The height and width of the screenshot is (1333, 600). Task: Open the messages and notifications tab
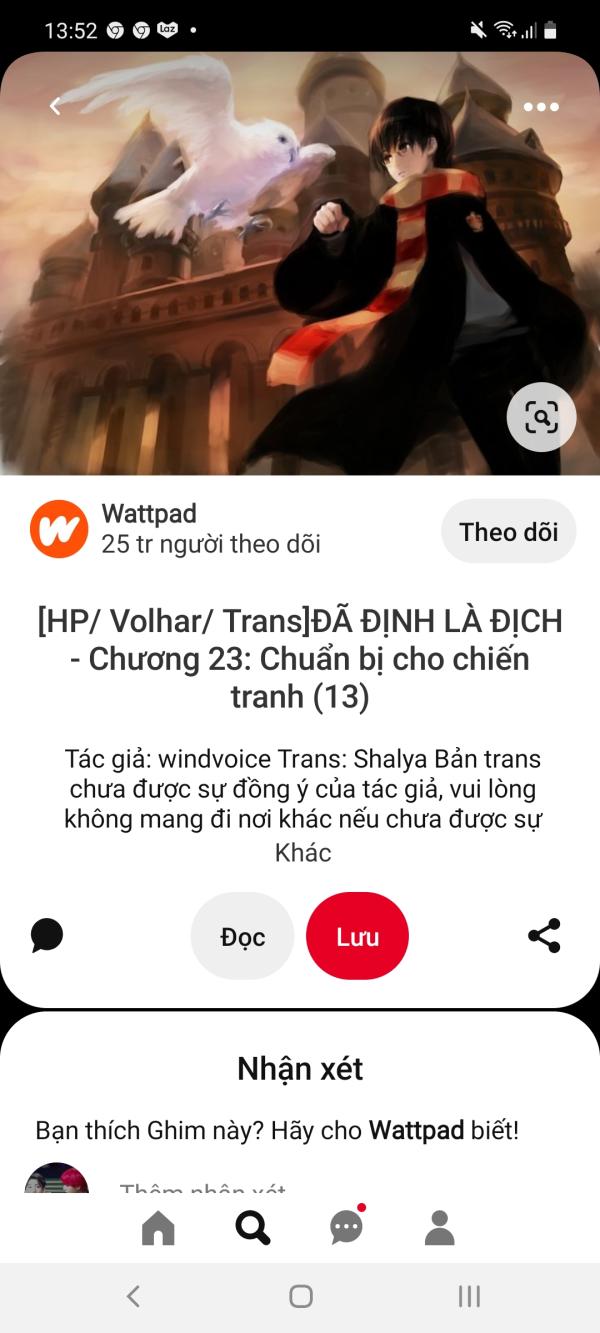click(x=346, y=1227)
